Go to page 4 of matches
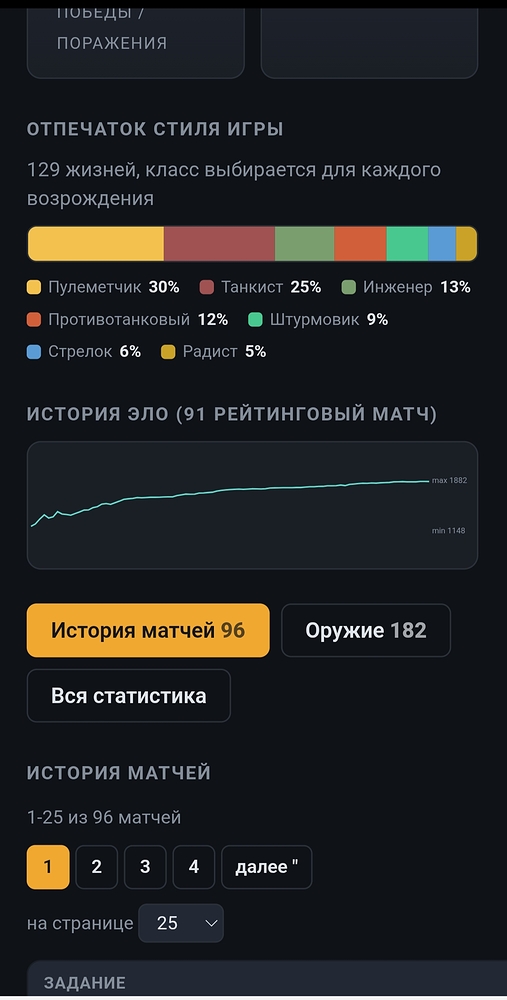The image size is (507, 1000). 194,867
